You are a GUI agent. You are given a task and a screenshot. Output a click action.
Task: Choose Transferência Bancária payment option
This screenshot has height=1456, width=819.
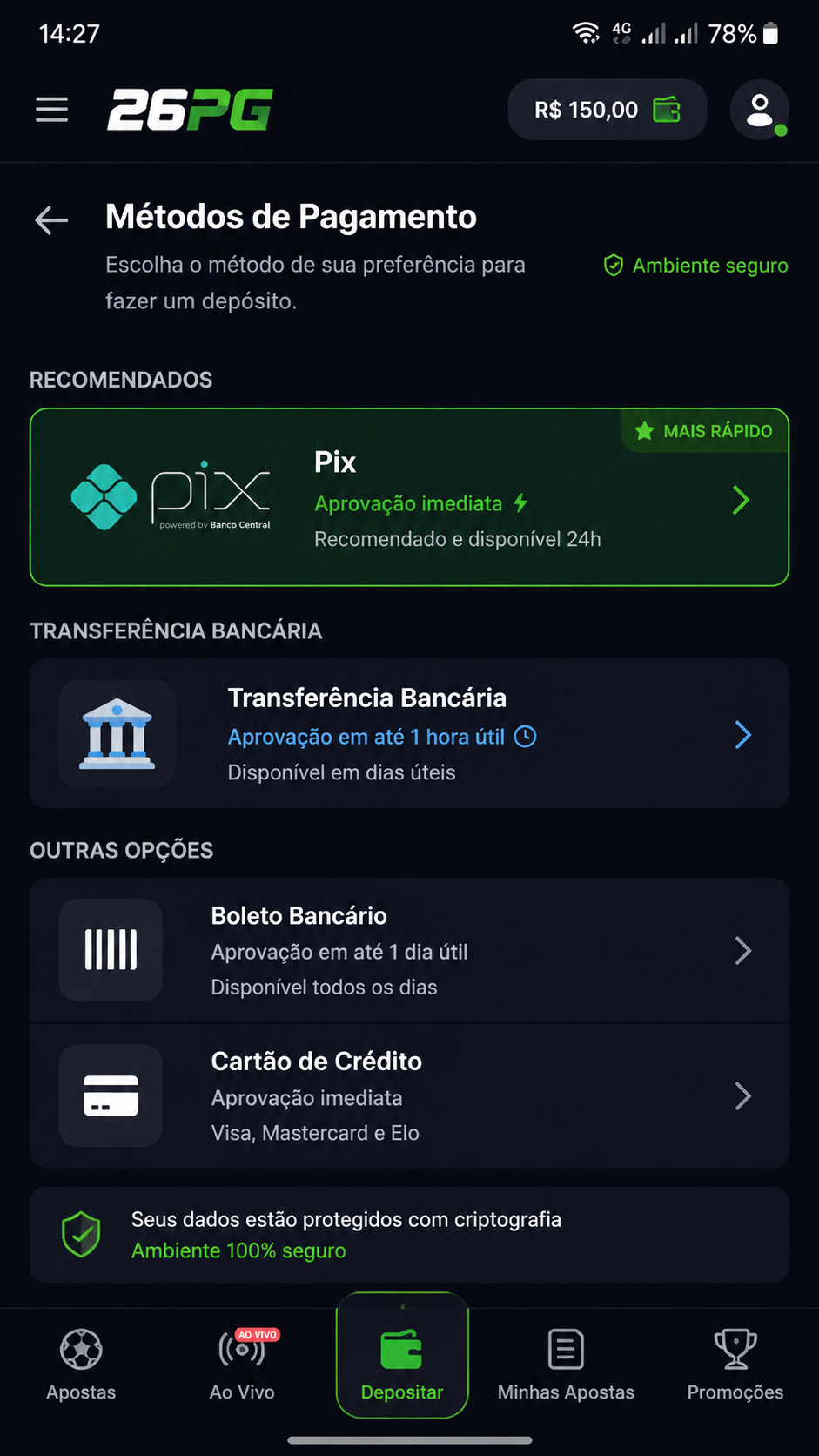pos(409,734)
